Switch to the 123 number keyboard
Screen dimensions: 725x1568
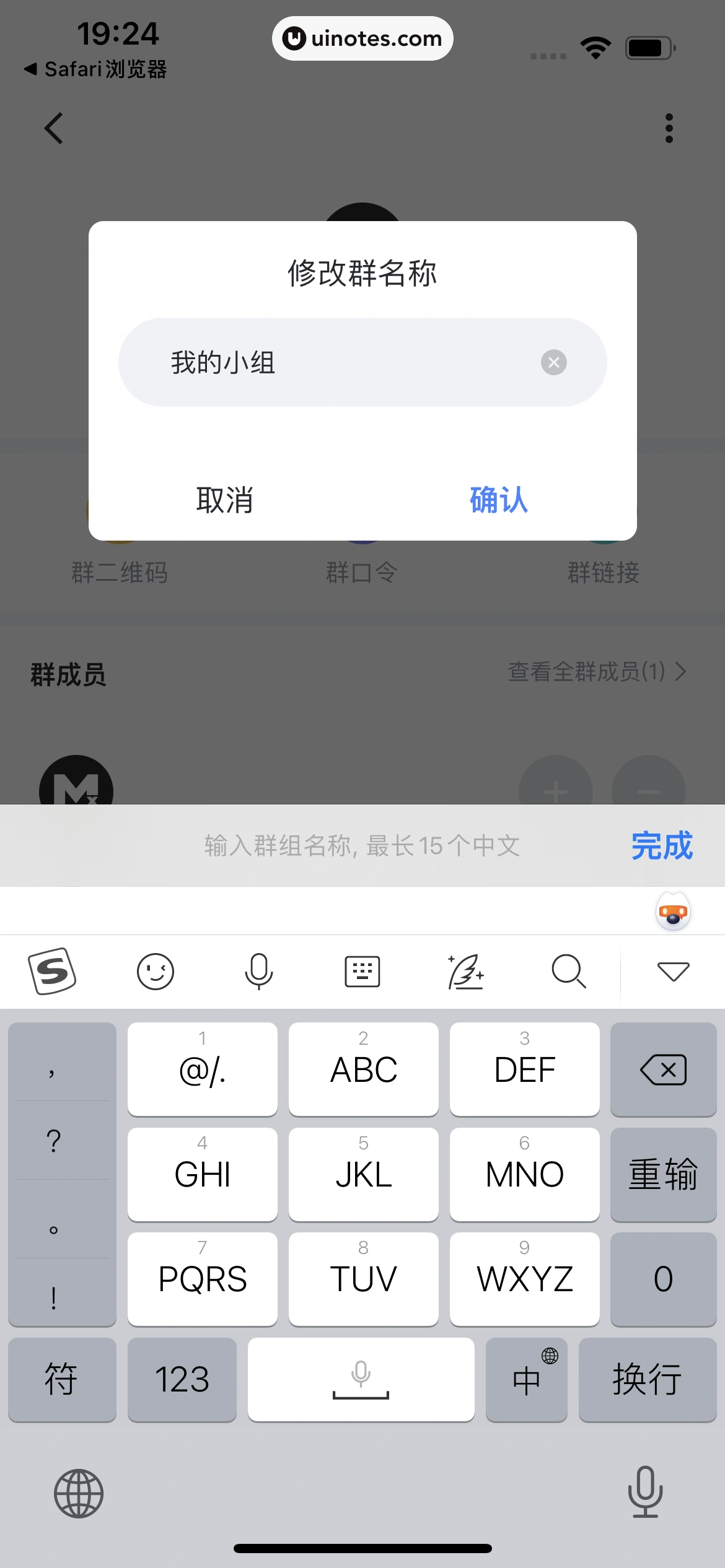click(182, 1379)
